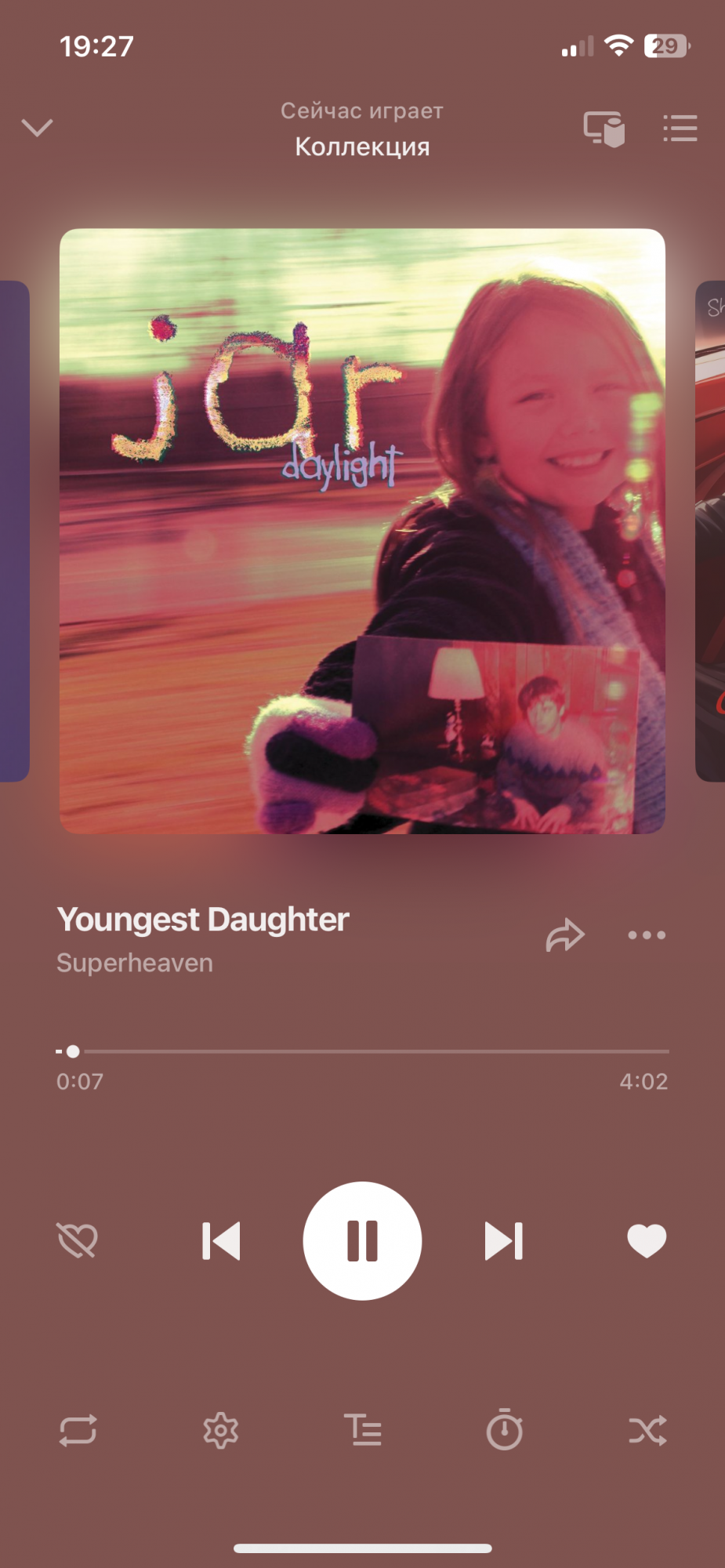
Task: Open the playback settings gear
Action: click(x=220, y=1431)
